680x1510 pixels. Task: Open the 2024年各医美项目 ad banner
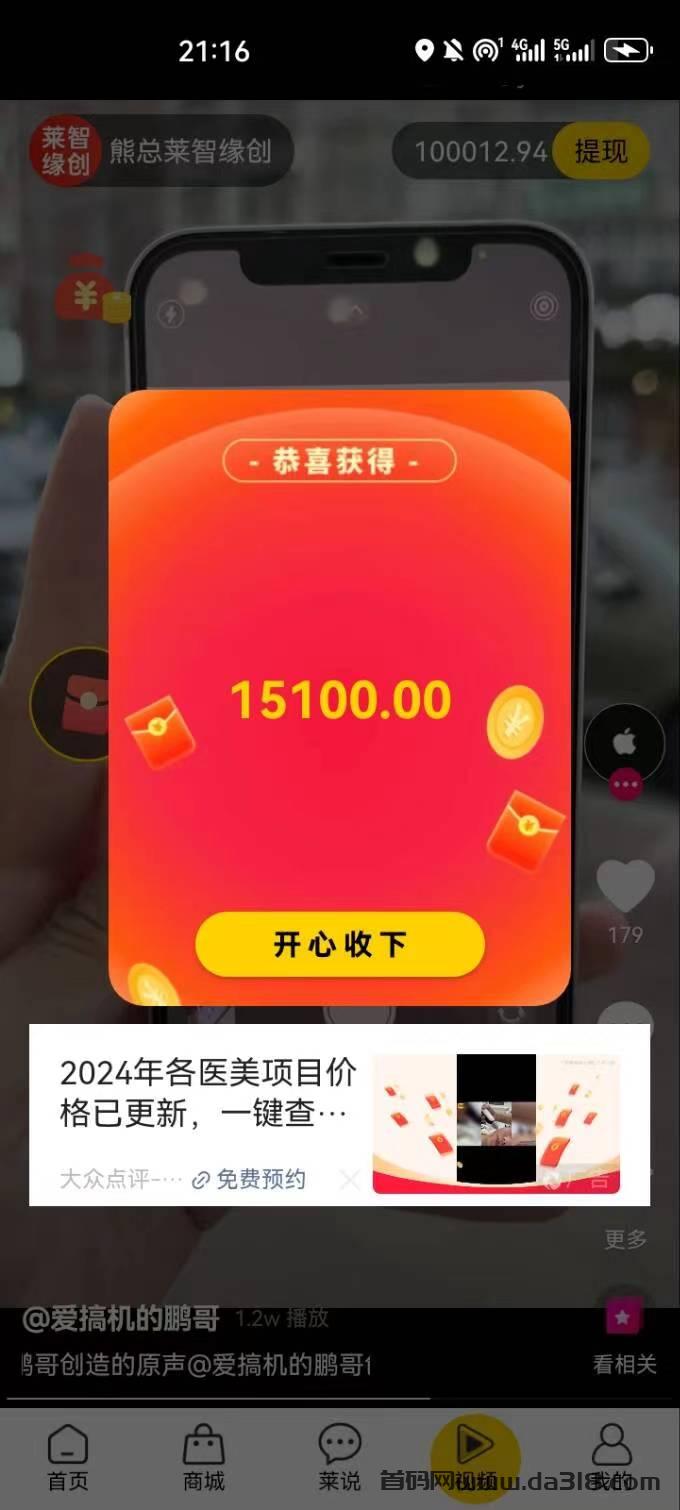point(339,1115)
